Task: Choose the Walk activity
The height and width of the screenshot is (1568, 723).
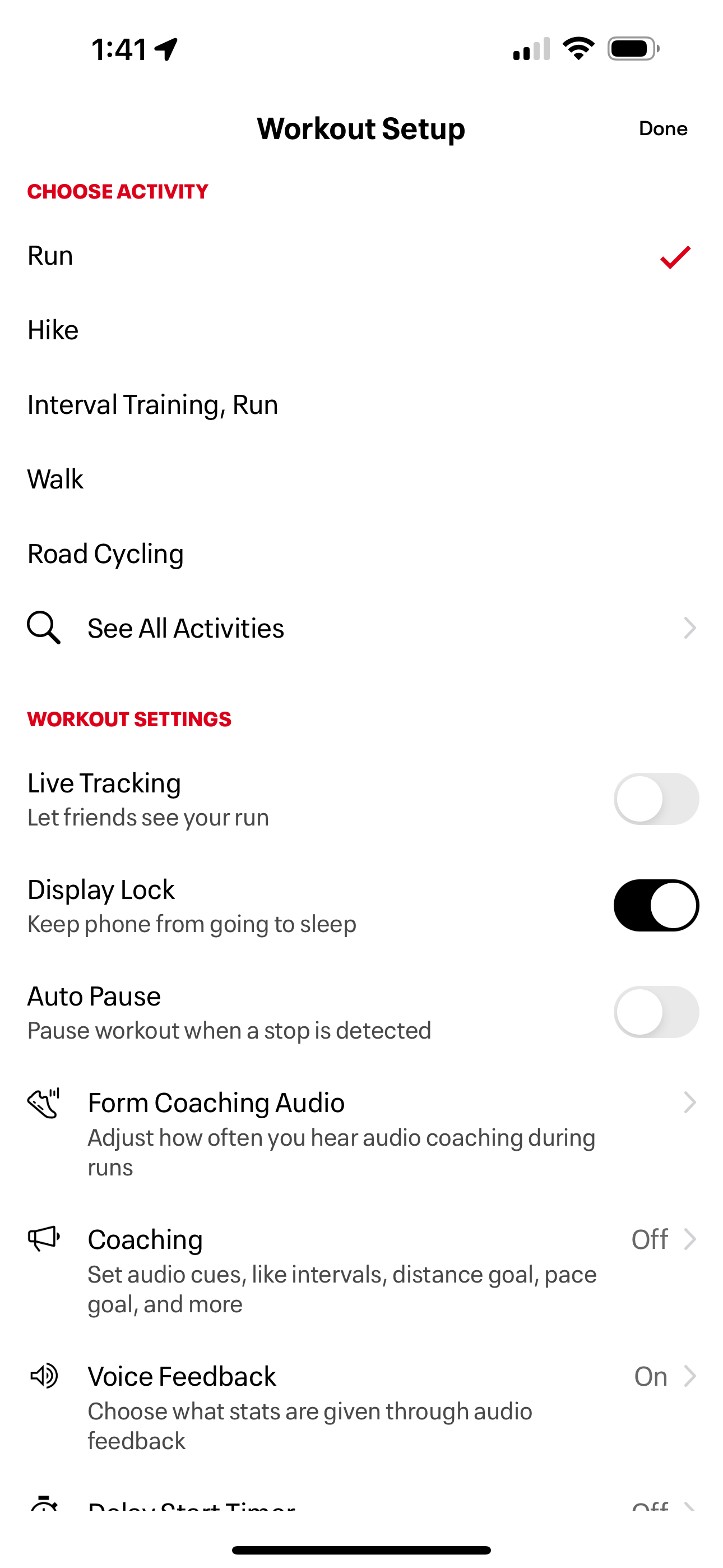Action: click(x=55, y=478)
